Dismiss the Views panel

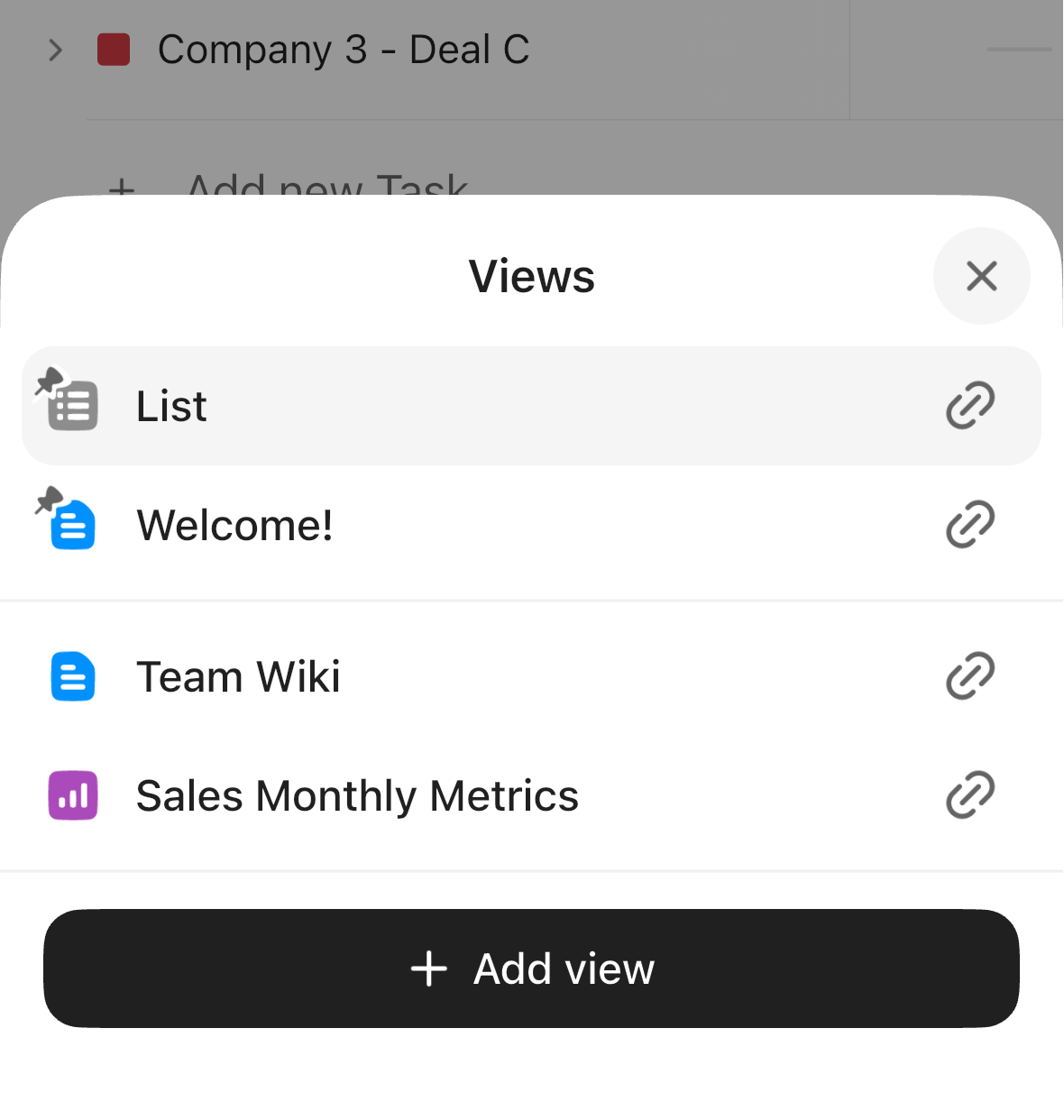(x=982, y=277)
